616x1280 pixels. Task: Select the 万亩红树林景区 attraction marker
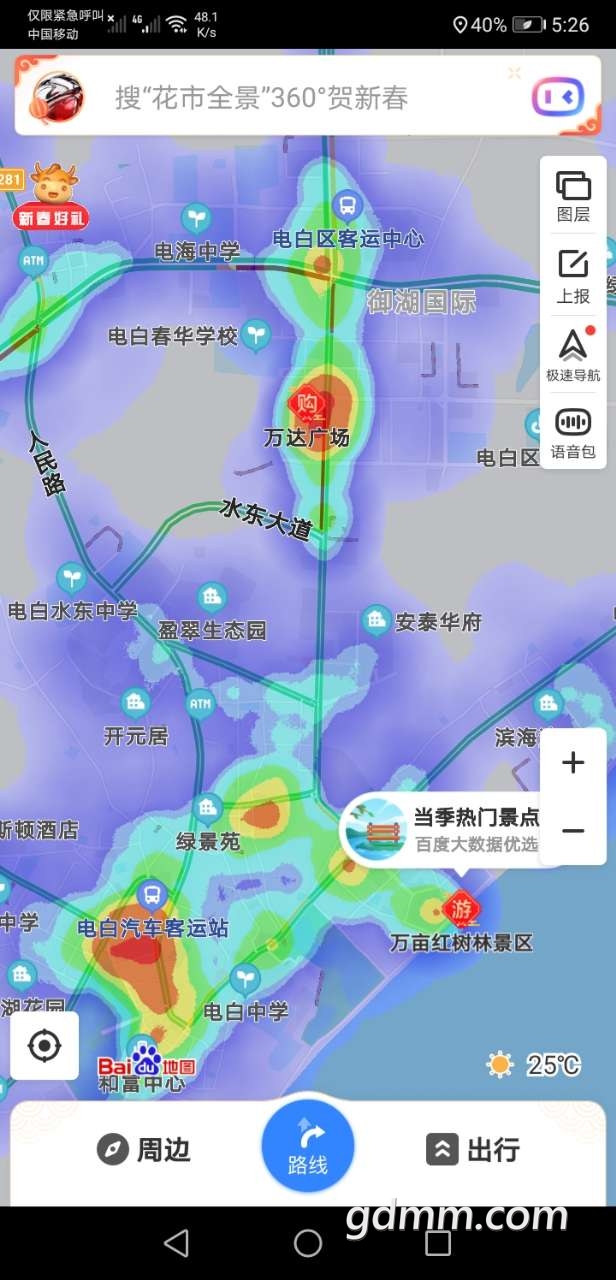[x=461, y=909]
